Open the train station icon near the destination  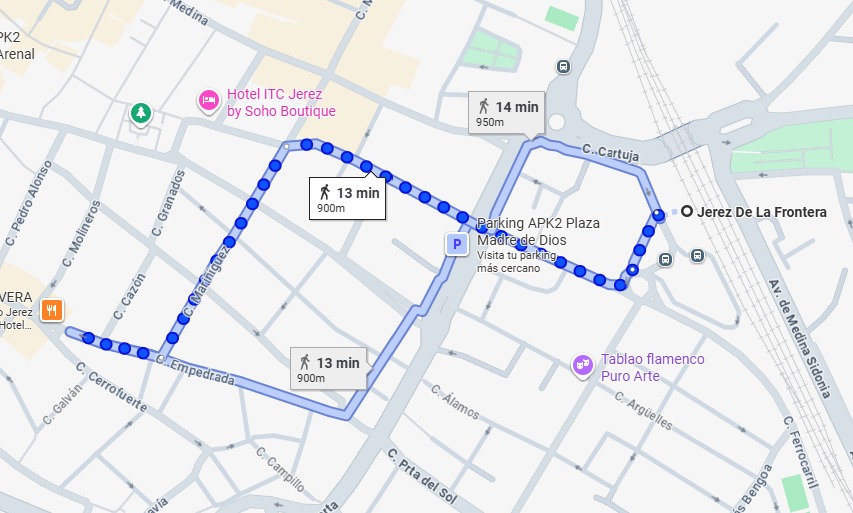click(697, 256)
